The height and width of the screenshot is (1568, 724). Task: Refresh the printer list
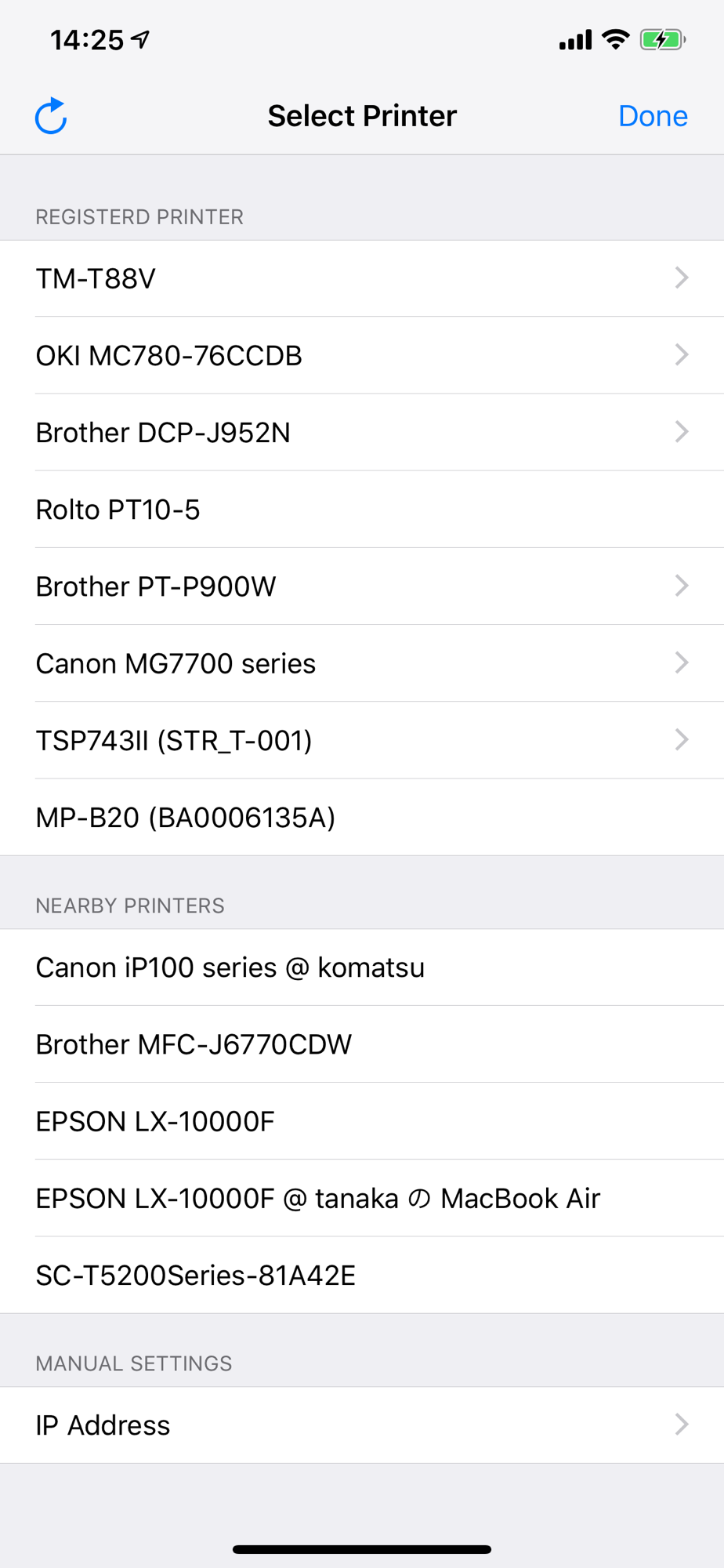51,117
